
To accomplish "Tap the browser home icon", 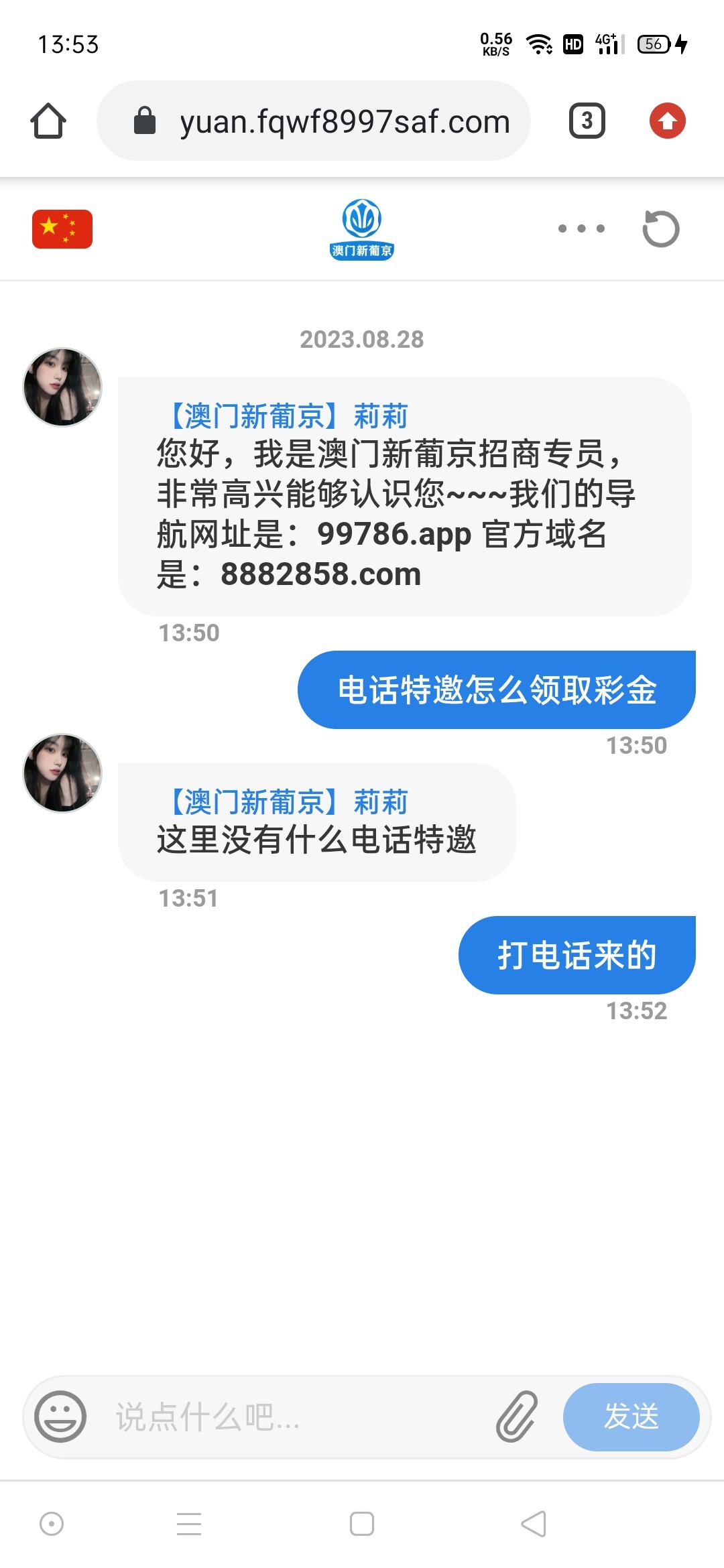I will (48, 121).
